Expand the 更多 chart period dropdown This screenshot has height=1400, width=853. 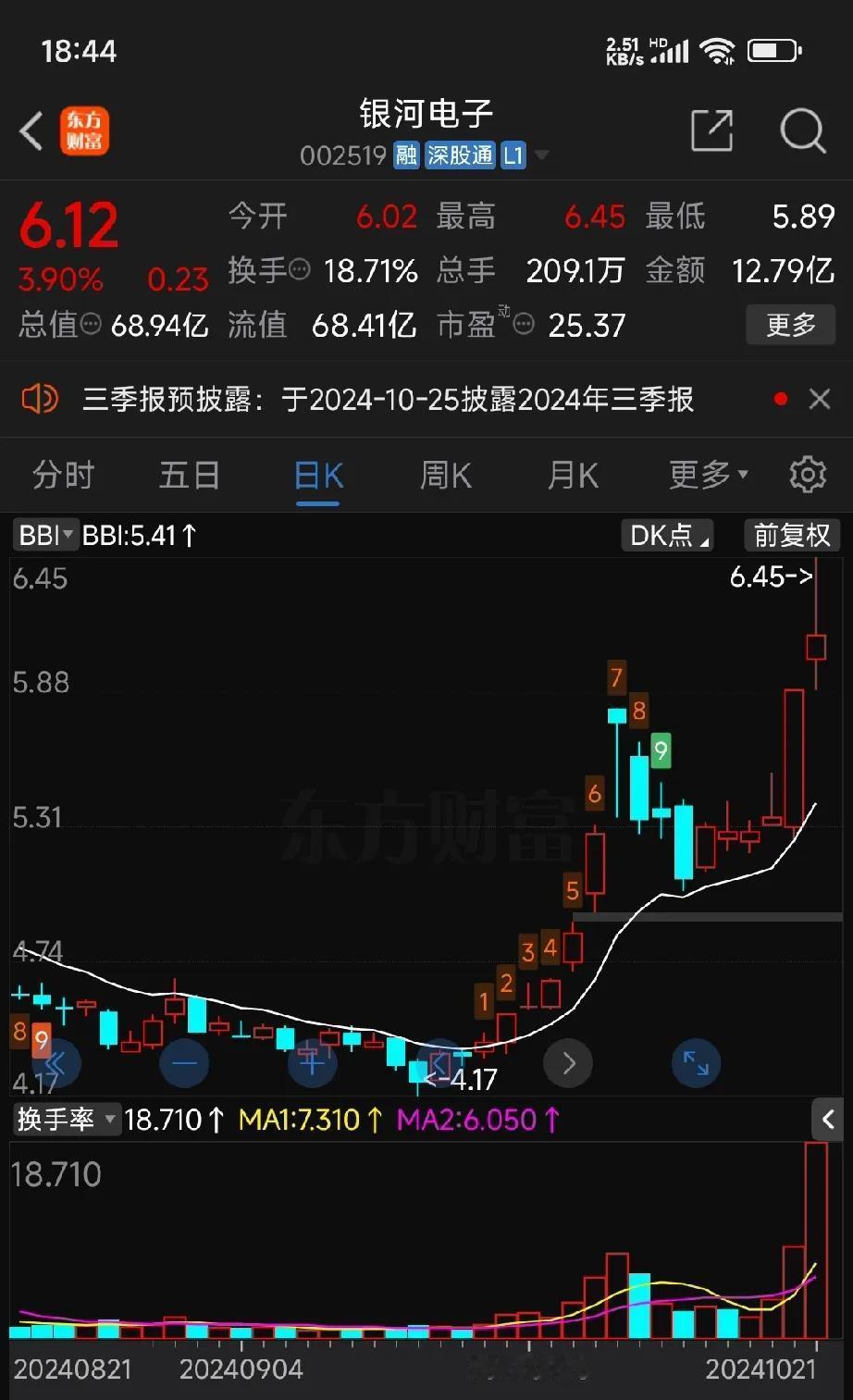708,476
